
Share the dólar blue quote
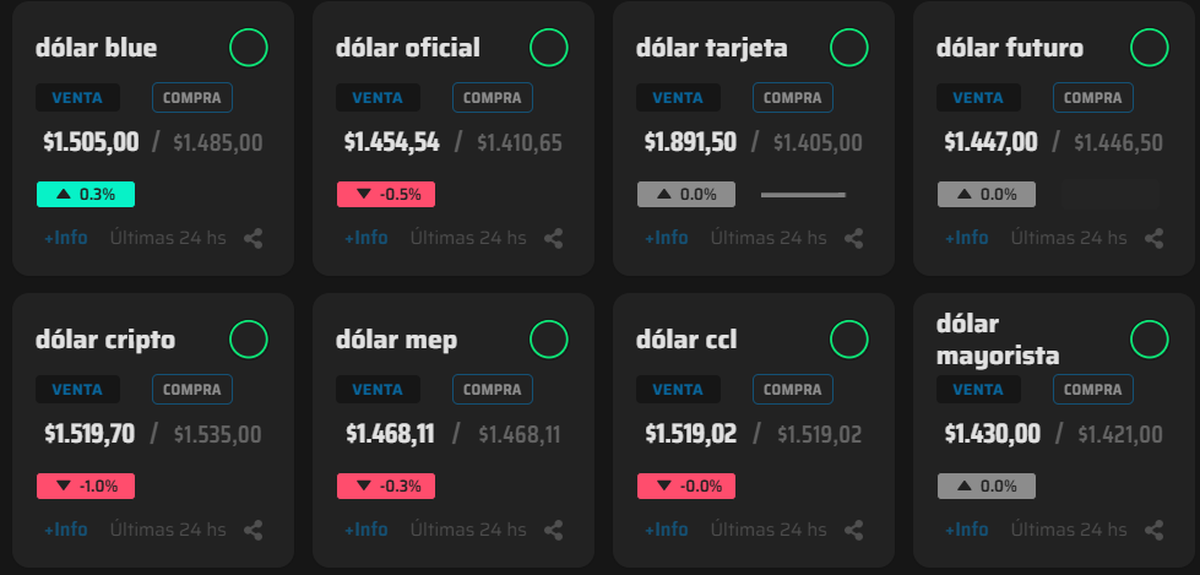tap(253, 239)
